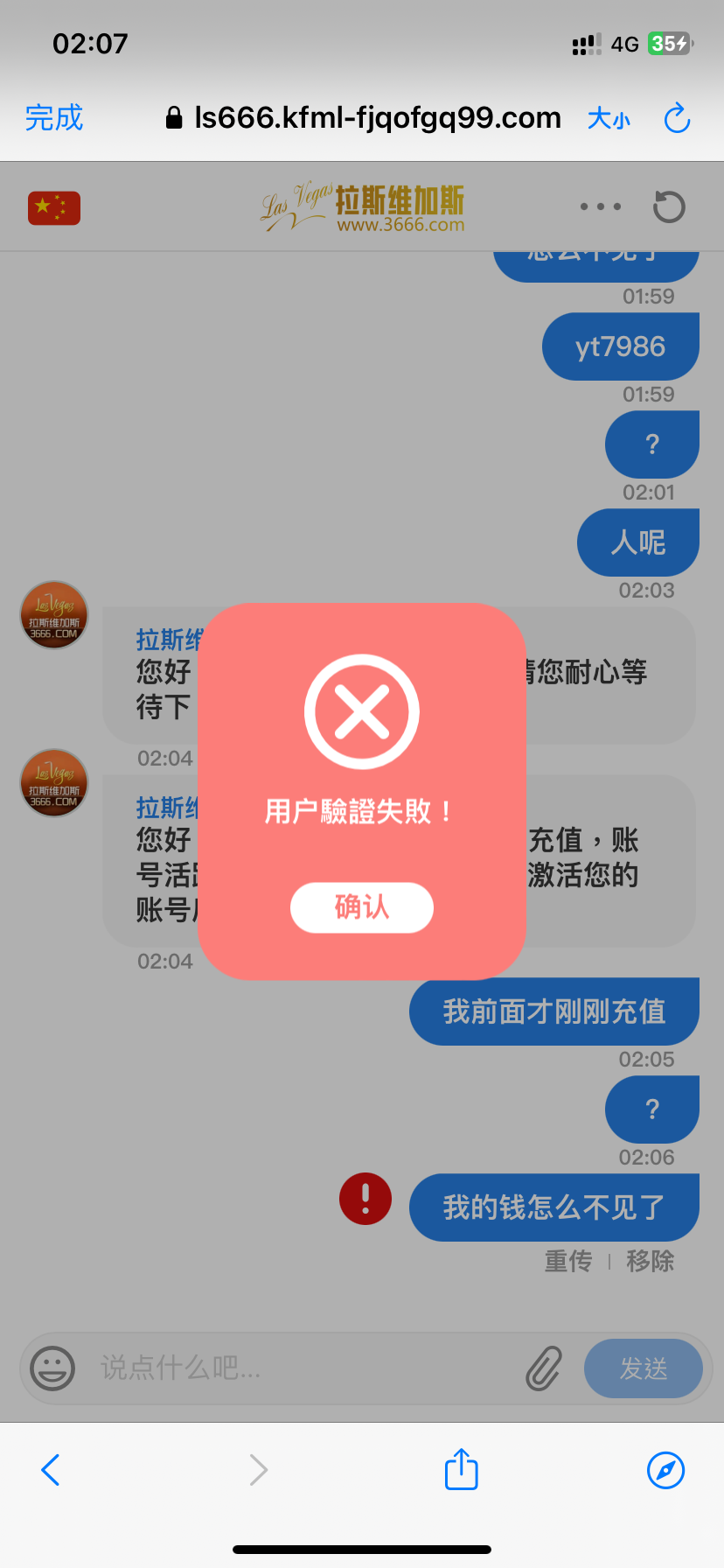Image resolution: width=724 pixels, height=1568 pixels.
Task: Go back to the previous browser page
Action: tap(51, 1470)
